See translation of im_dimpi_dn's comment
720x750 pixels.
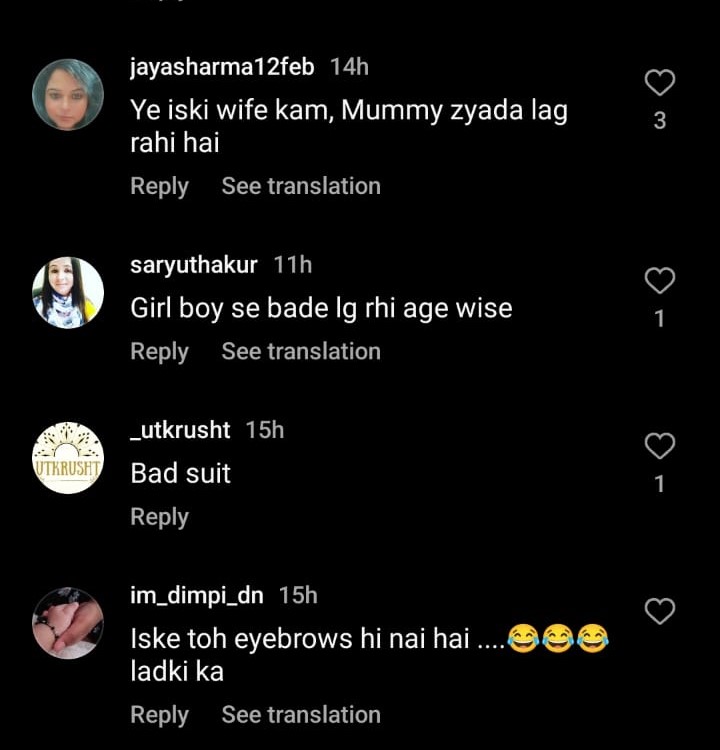tap(300, 715)
